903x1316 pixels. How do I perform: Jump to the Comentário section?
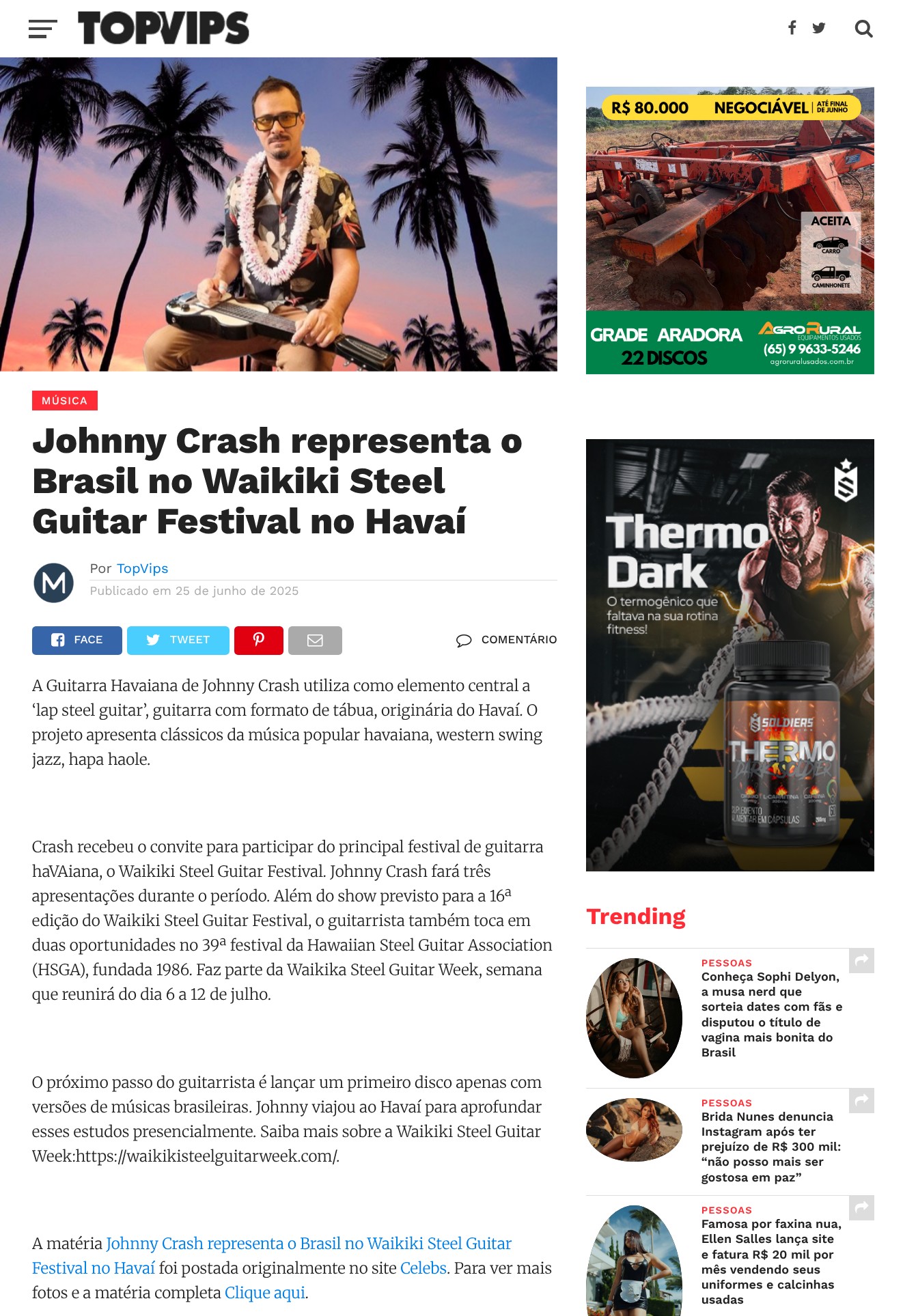[x=507, y=640]
